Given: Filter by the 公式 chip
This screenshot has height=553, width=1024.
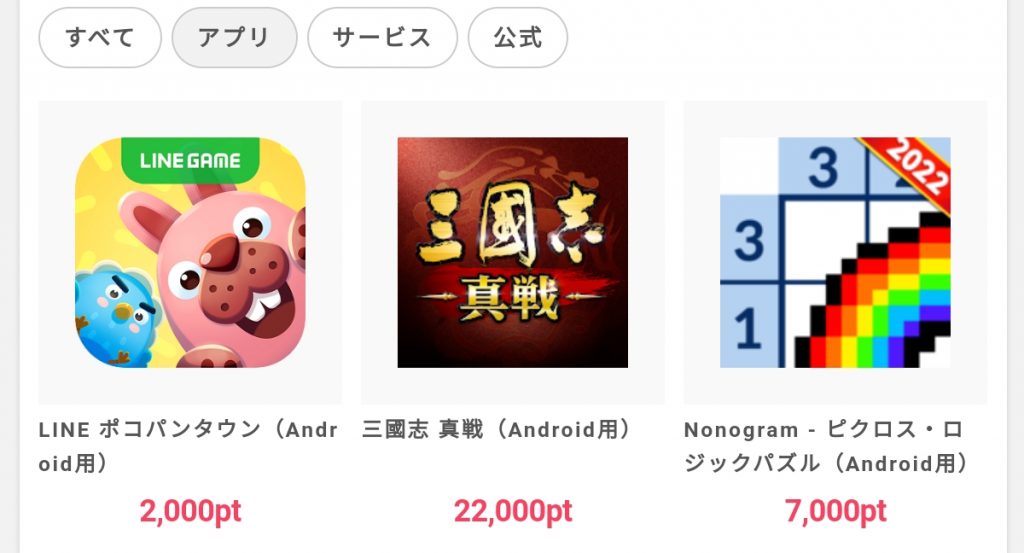Looking at the screenshot, I should click(518, 38).
